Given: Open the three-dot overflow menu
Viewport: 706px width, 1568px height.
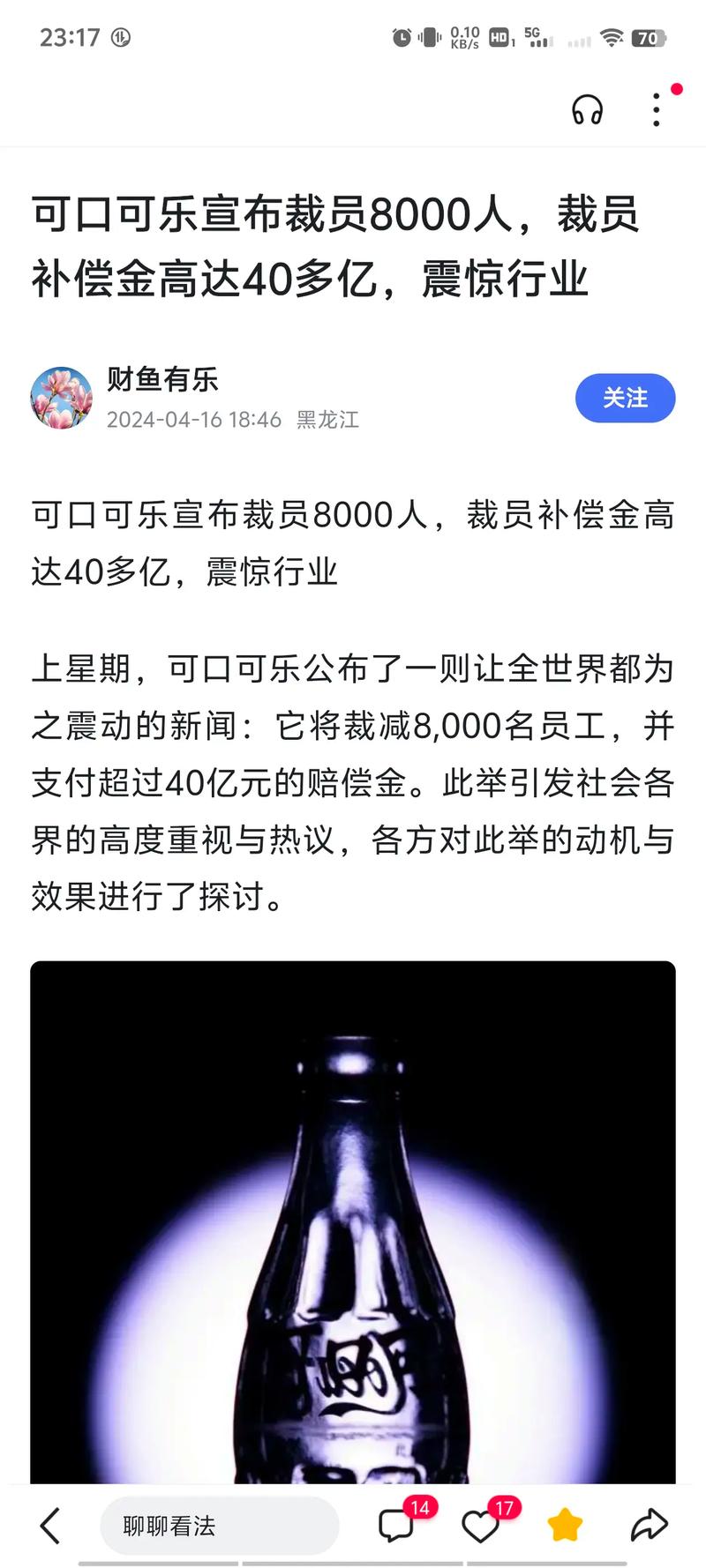Looking at the screenshot, I should pos(656,110).
